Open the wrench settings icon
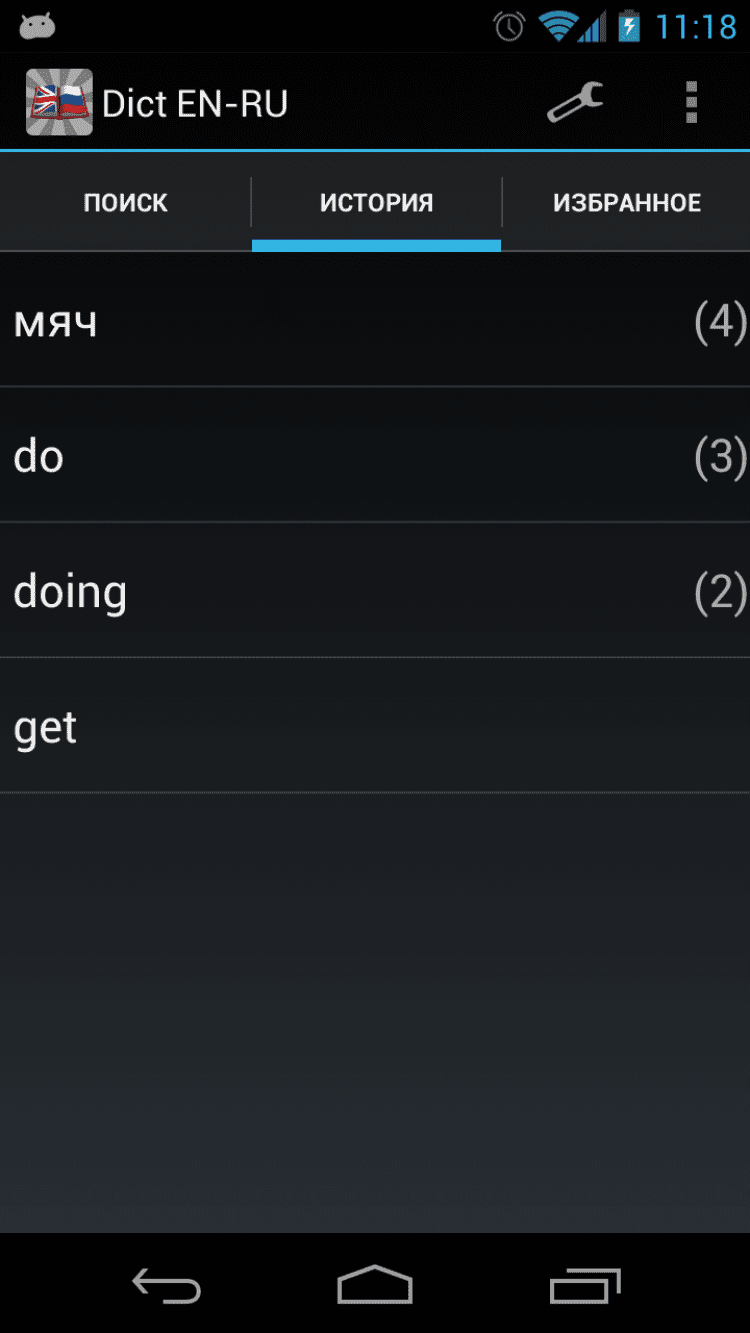 click(x=575, y=102)
